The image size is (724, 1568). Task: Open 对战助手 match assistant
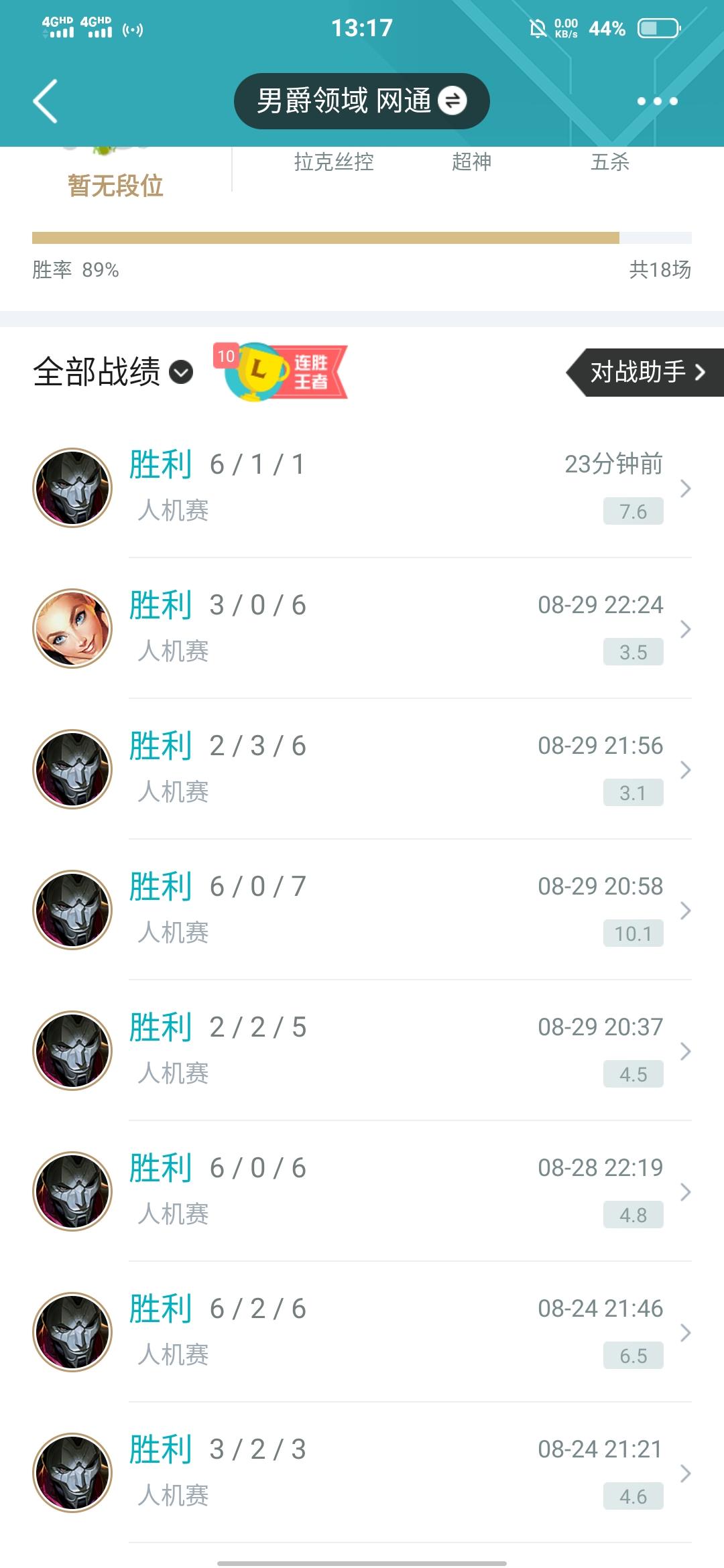click(646, 372)
